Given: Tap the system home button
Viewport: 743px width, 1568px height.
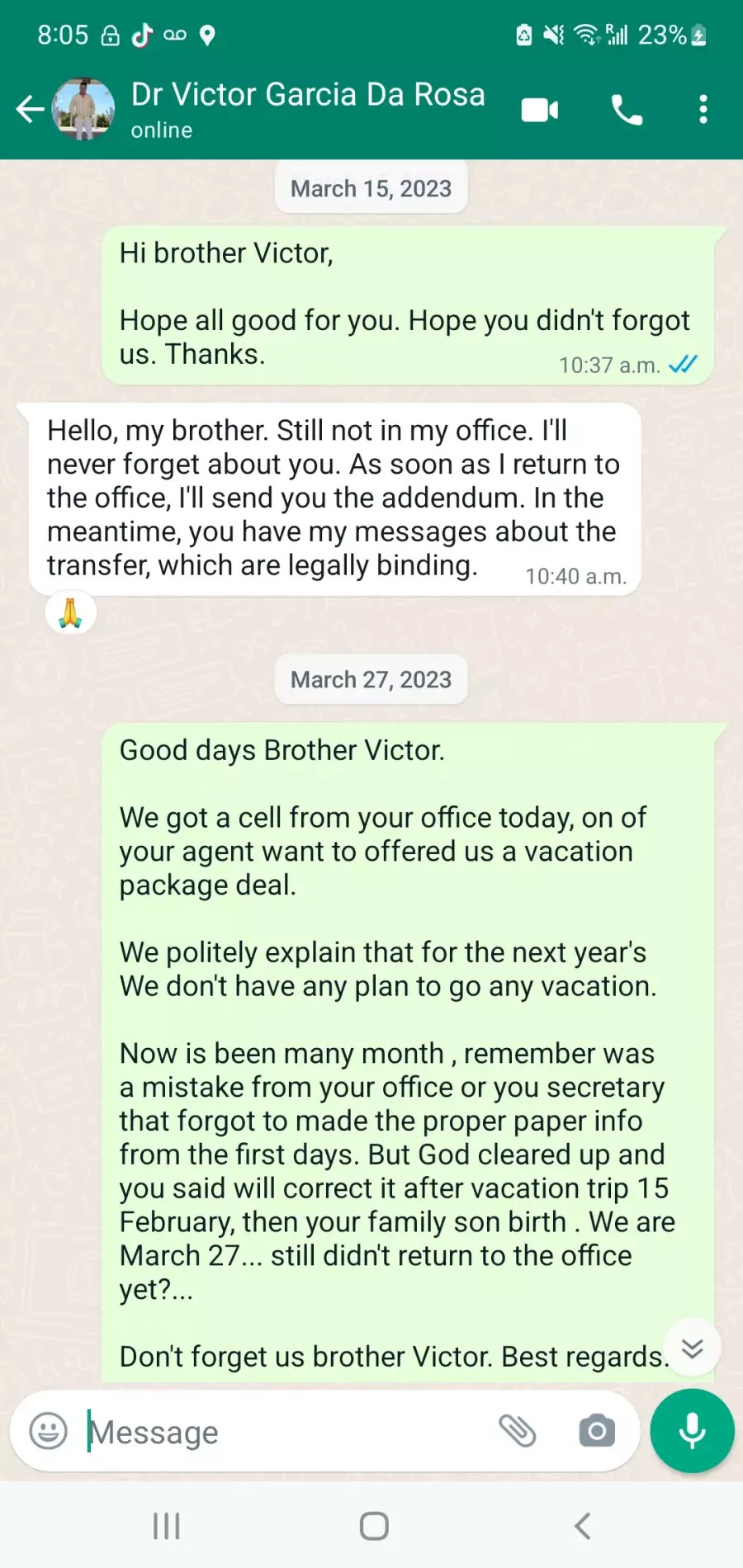Looking at the screenshot, I should pos(374,1526).
